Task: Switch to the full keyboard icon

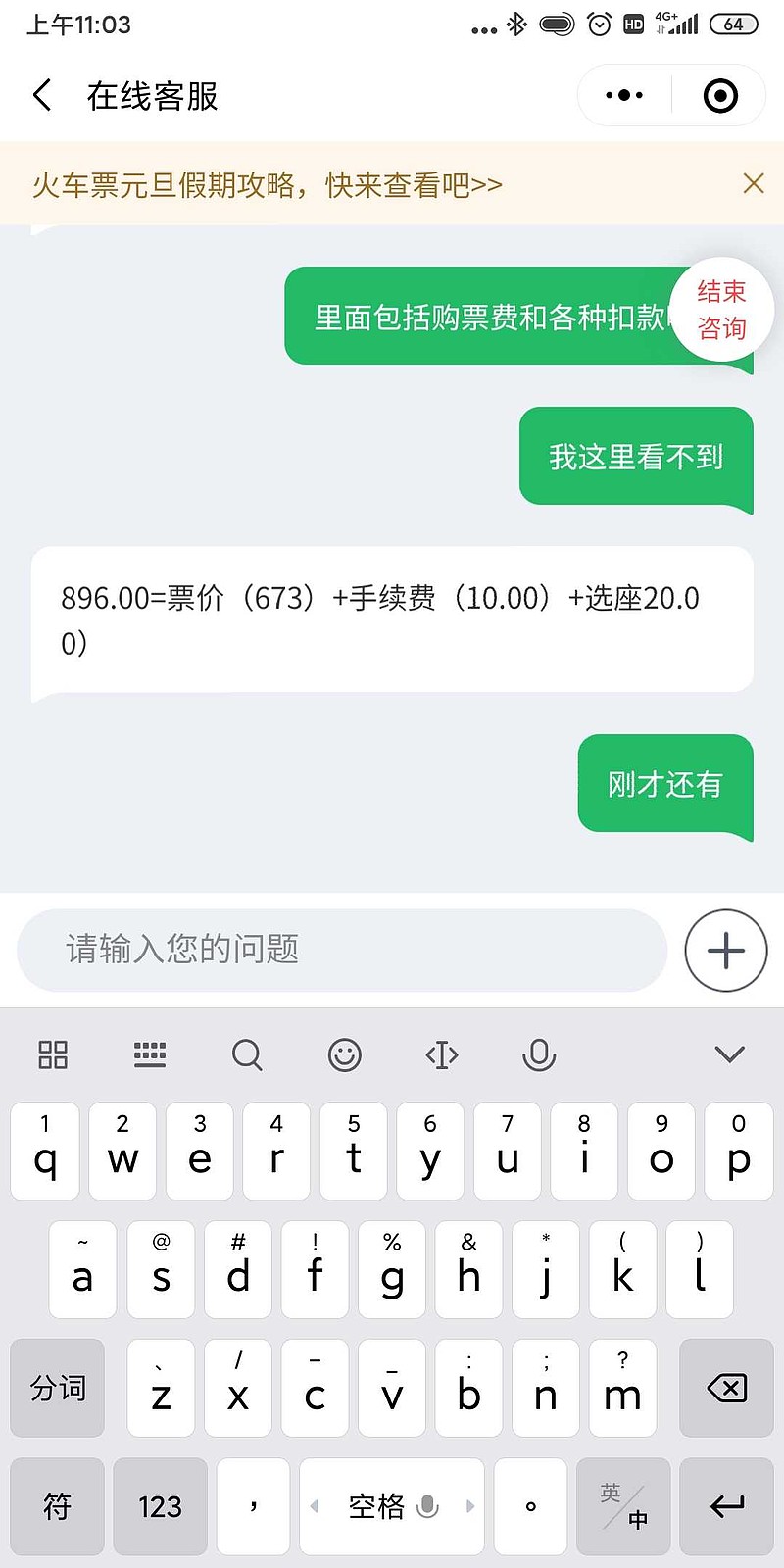Action: (x=150, y=1055)
